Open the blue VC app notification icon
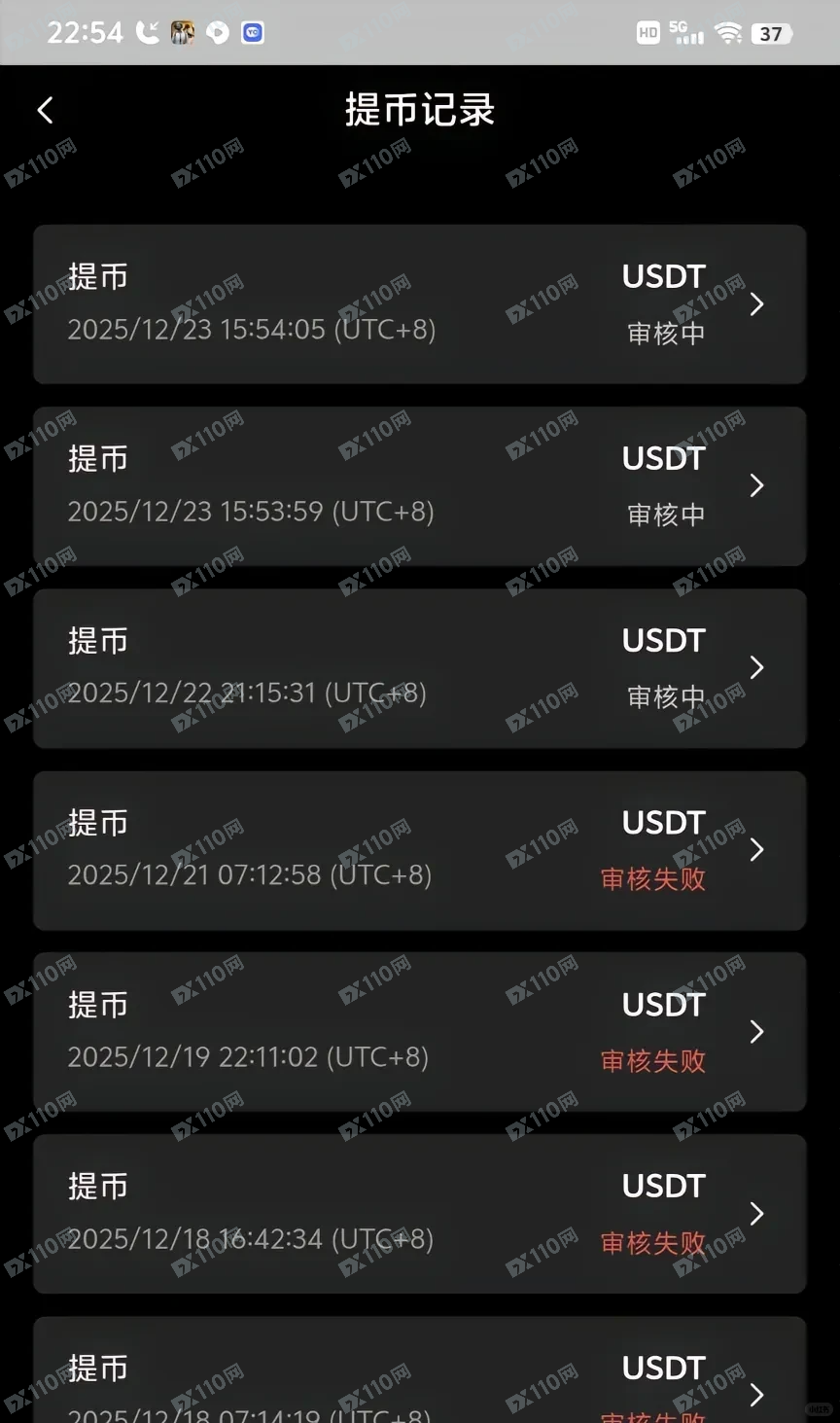 pos(253,32)
